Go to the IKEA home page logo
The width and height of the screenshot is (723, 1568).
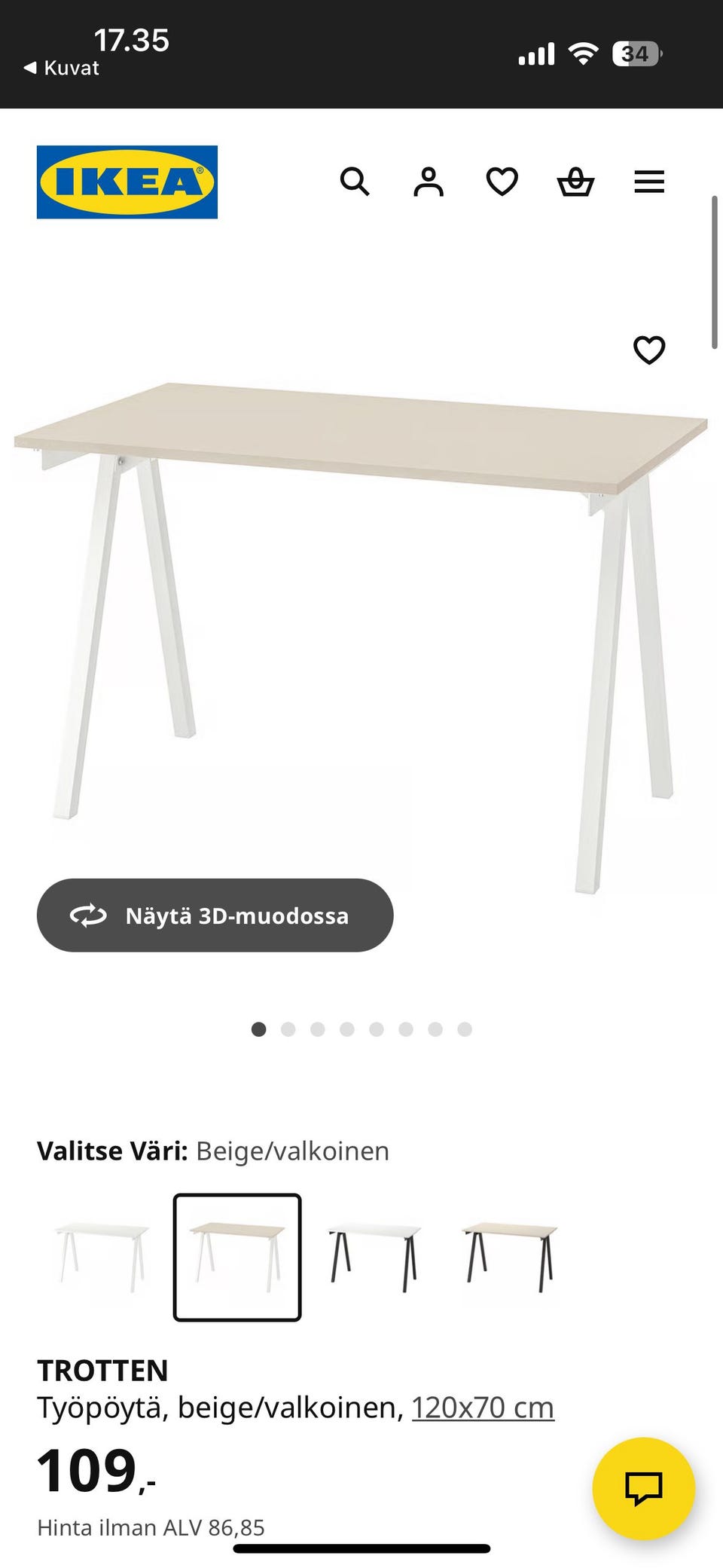click(x=127, y=182)
